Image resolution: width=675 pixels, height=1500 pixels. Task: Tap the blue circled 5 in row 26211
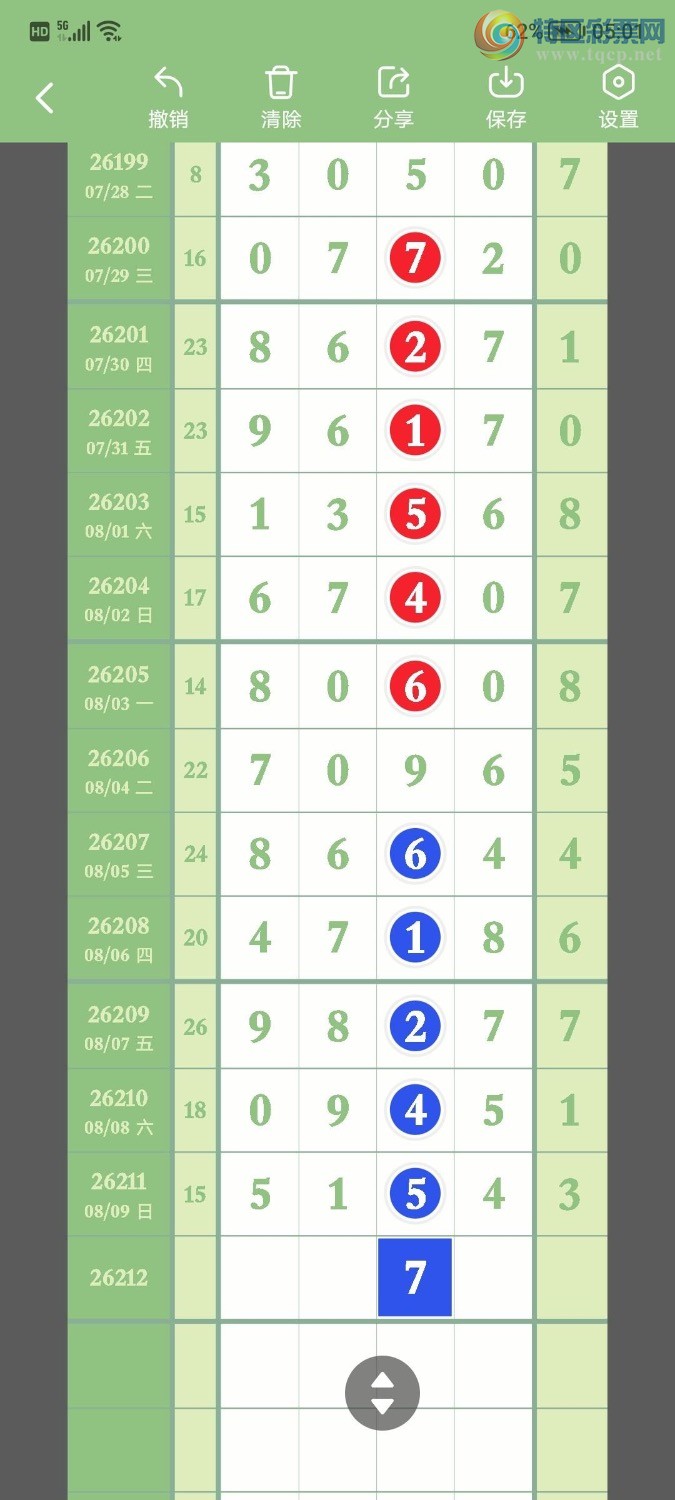pyautogui.click(x=415, y=1194)
